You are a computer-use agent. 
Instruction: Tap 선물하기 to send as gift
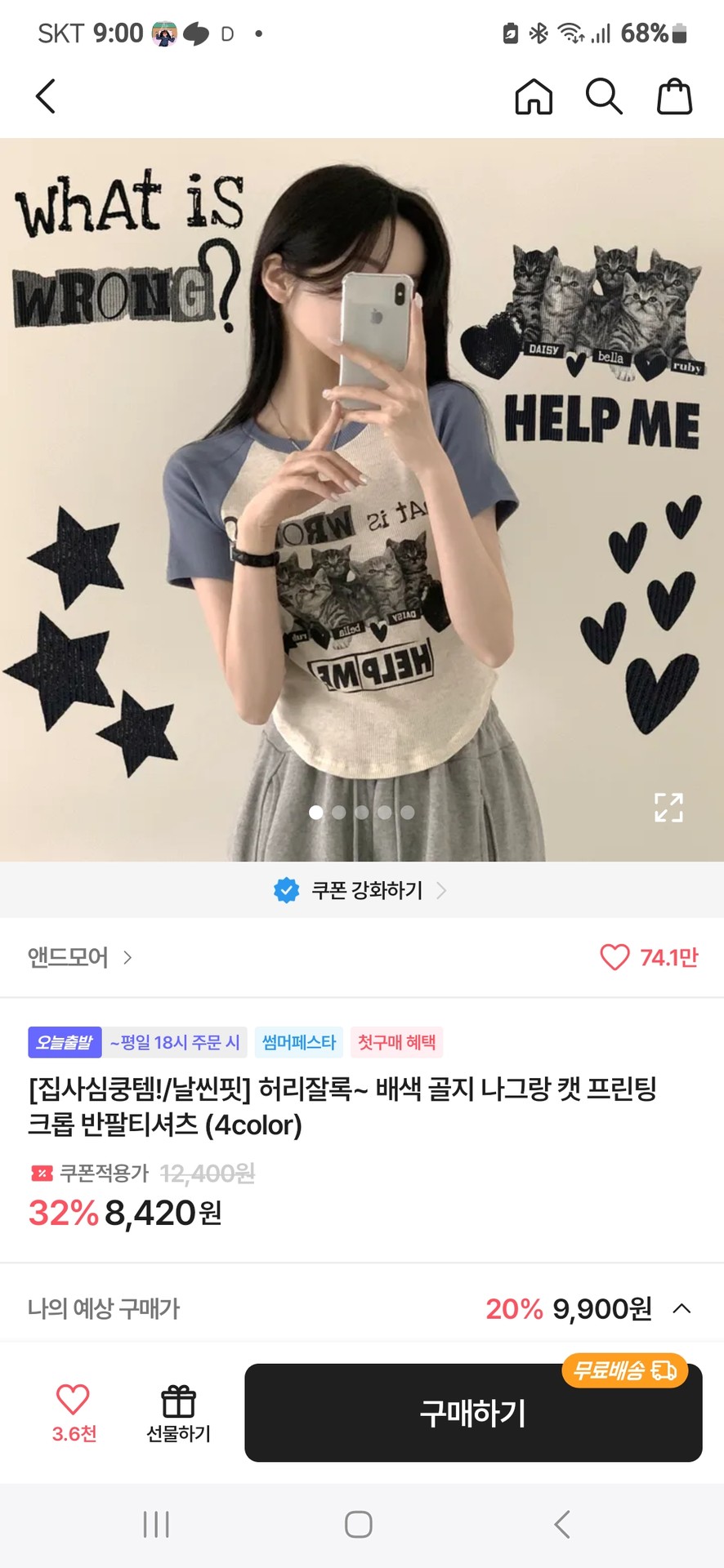click(x=178, y=1412)
